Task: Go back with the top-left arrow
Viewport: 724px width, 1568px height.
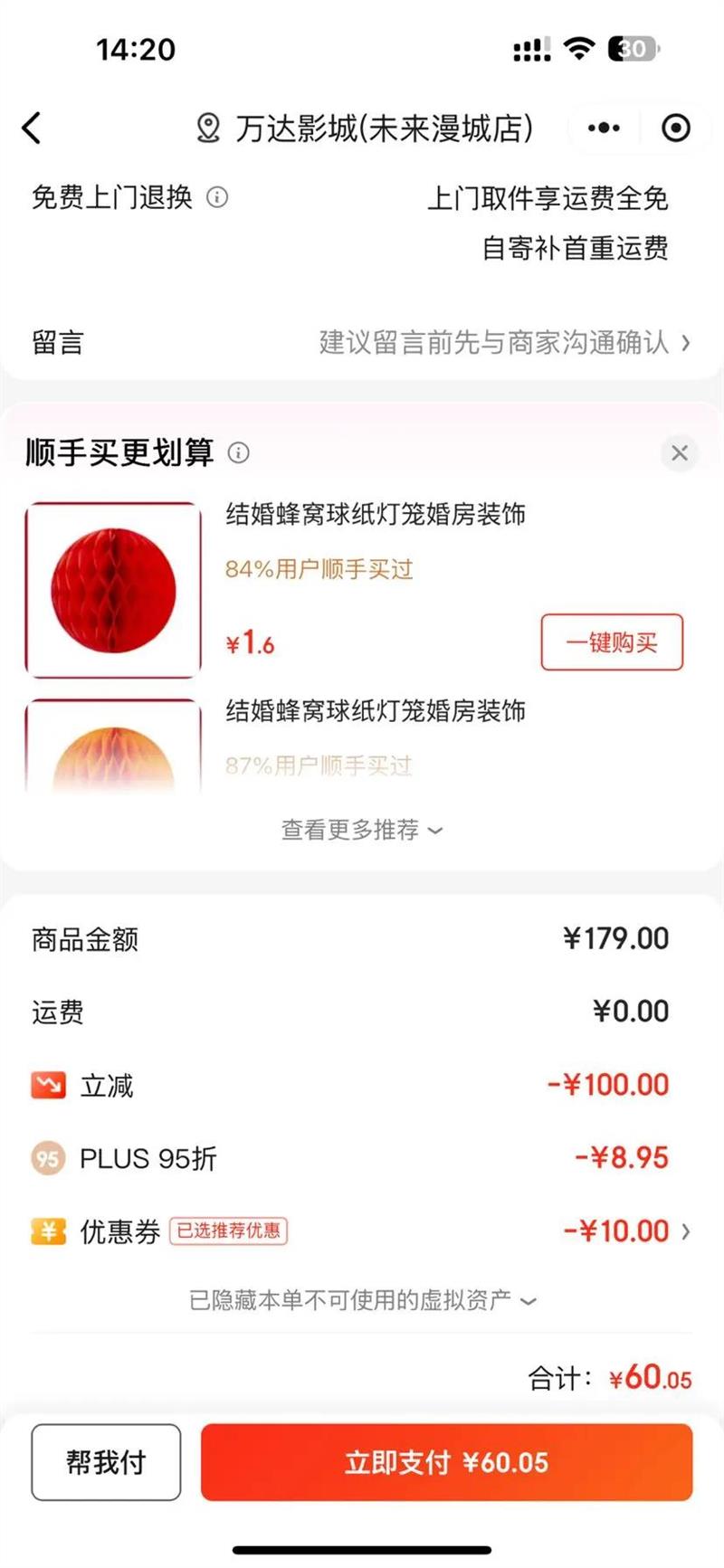Action: [x=32, y=128]
